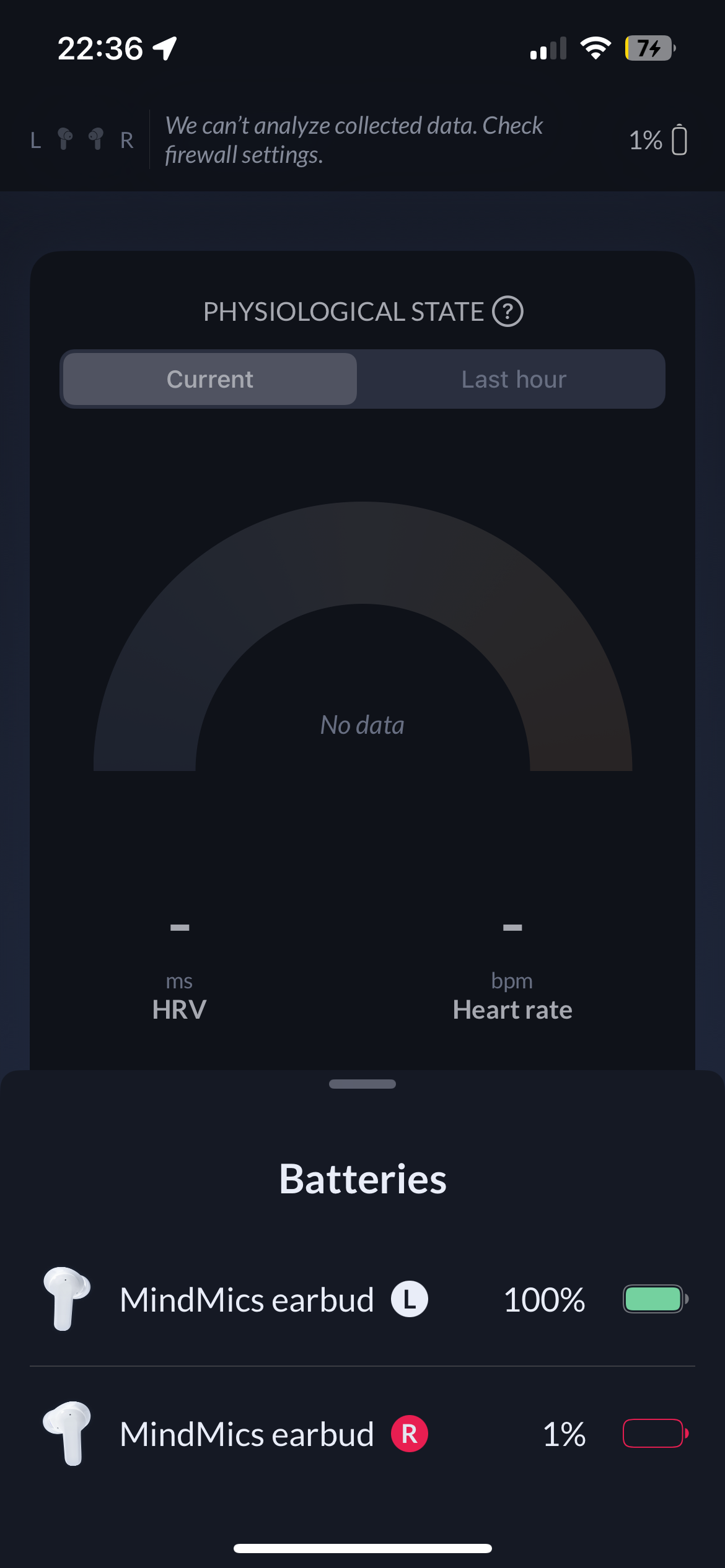Open the Physiological State help icon
The height and width of the screenshot is (1568, 725).
pyautogui.click(x=507, y=311)
